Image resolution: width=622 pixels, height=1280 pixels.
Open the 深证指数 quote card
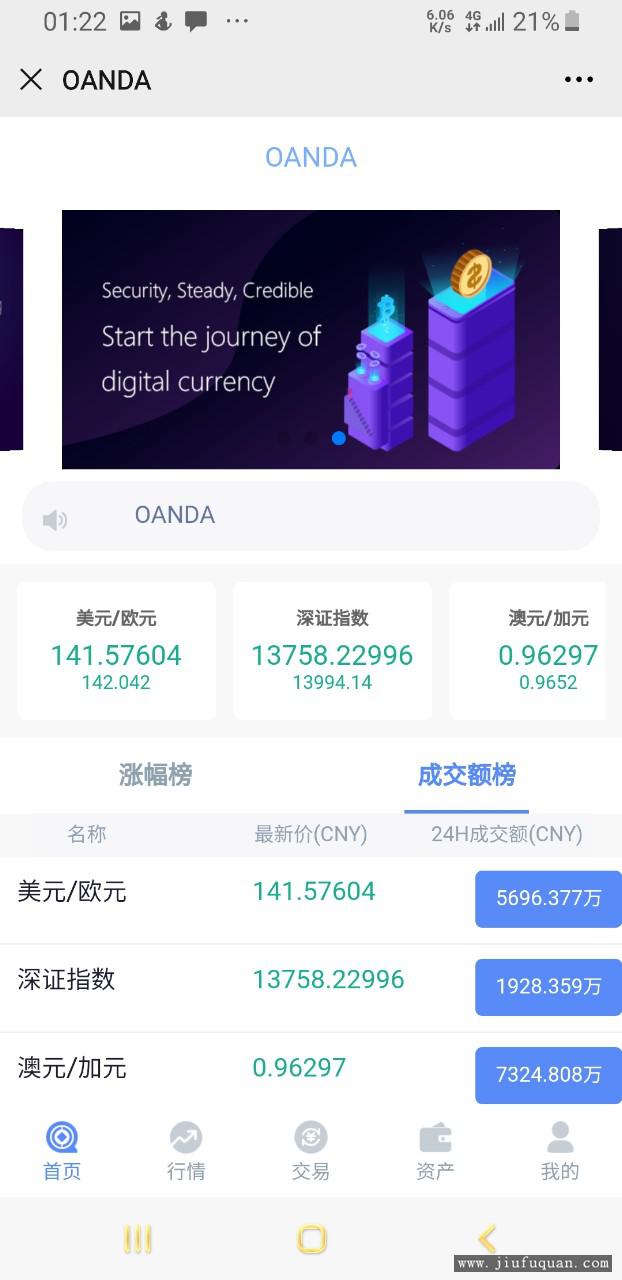point(332,651)
